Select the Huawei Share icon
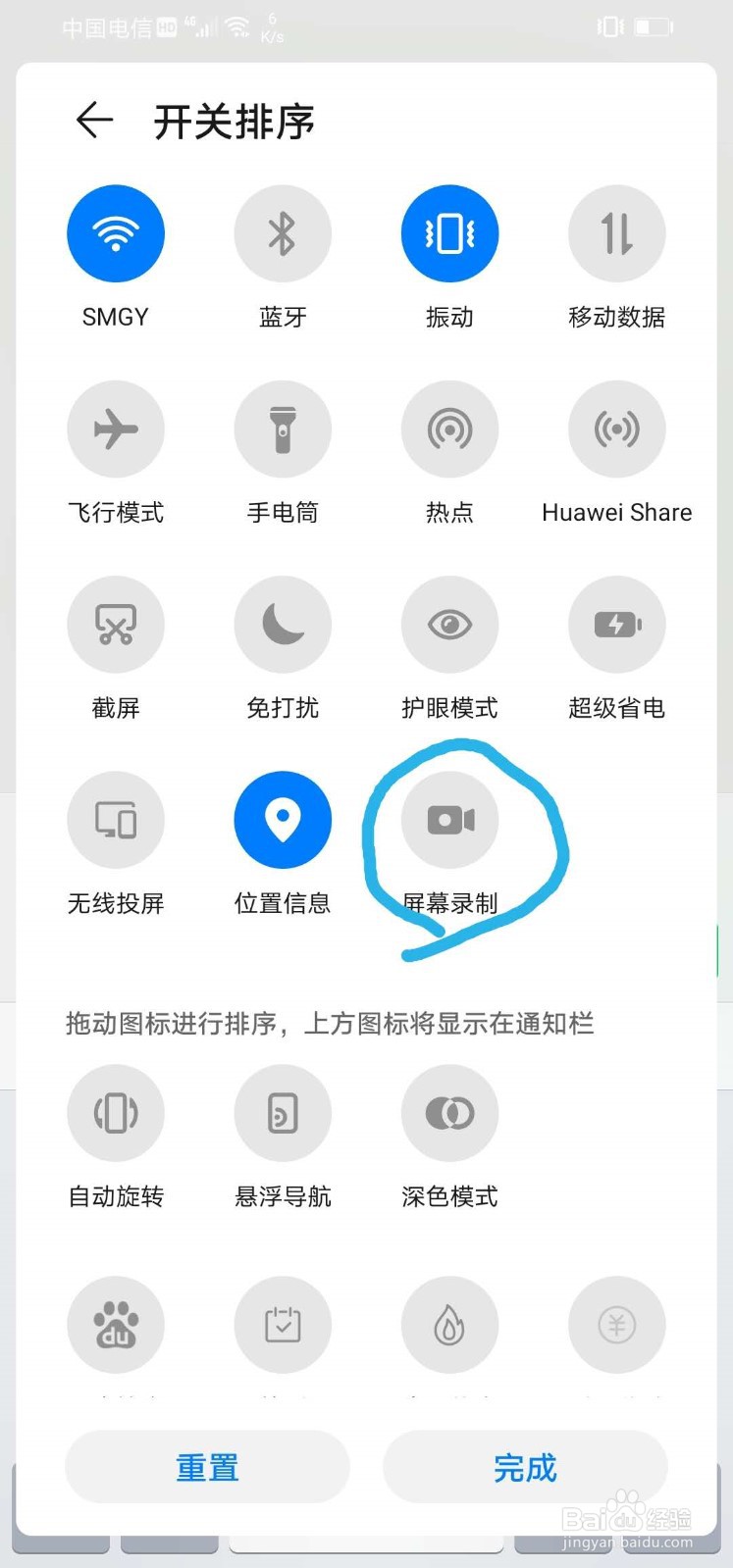The image size is (733, 1568). coord(617,429)
